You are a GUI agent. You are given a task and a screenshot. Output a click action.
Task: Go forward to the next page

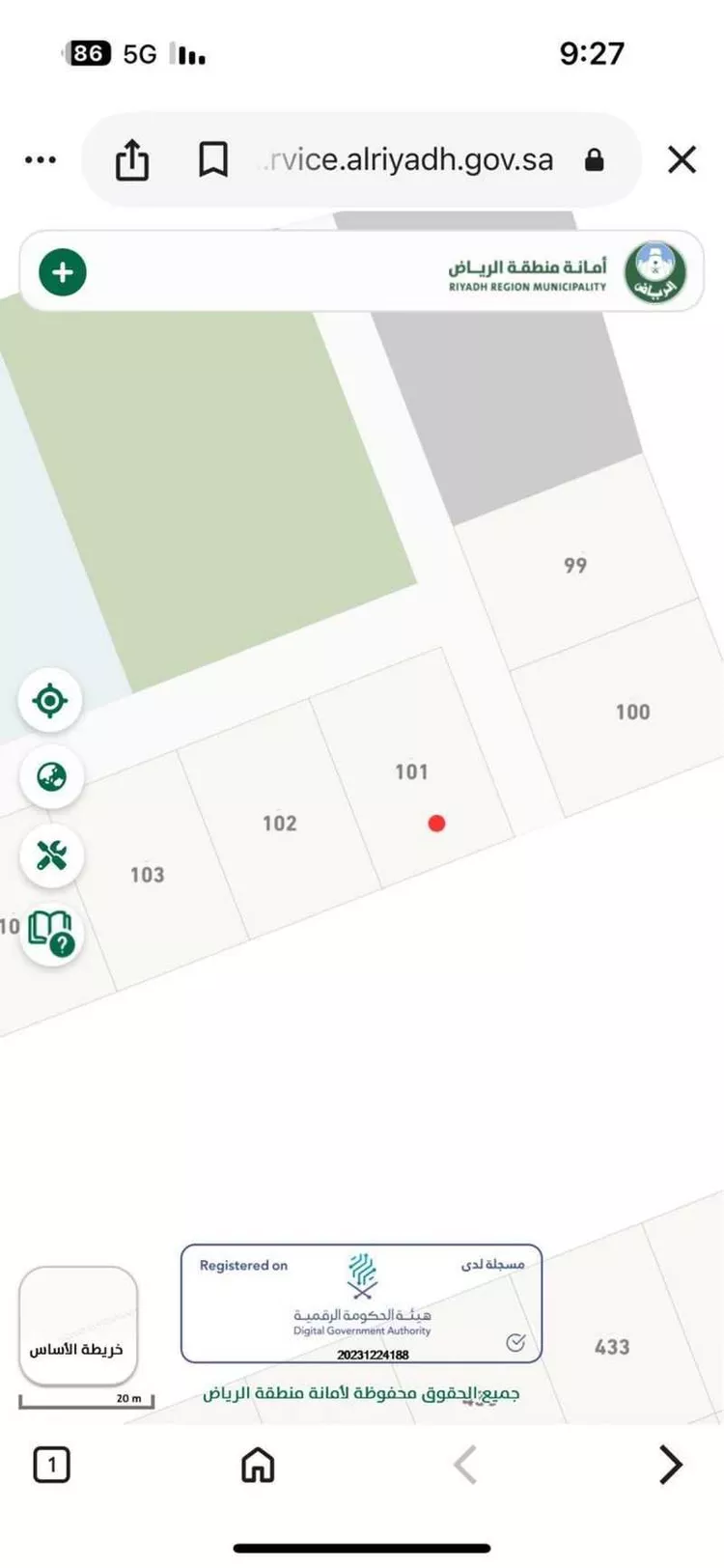(670, 1465)
